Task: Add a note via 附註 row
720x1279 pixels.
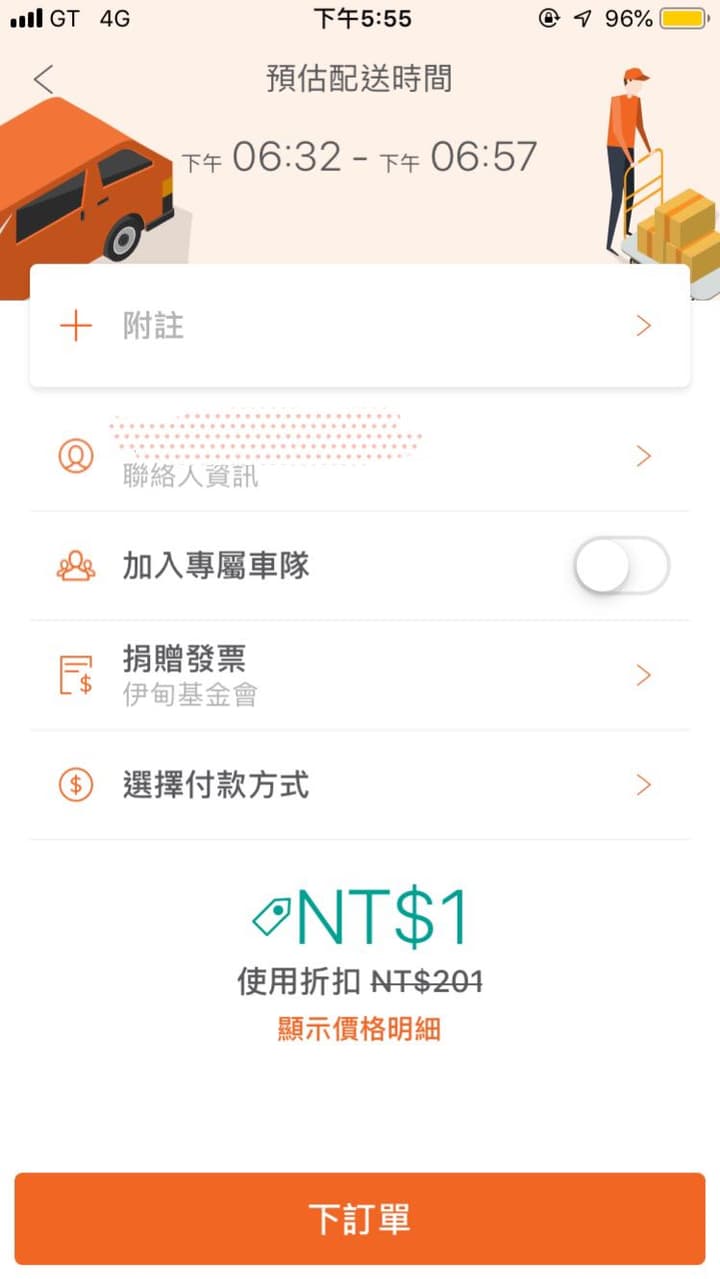Action: pos(360,326)
